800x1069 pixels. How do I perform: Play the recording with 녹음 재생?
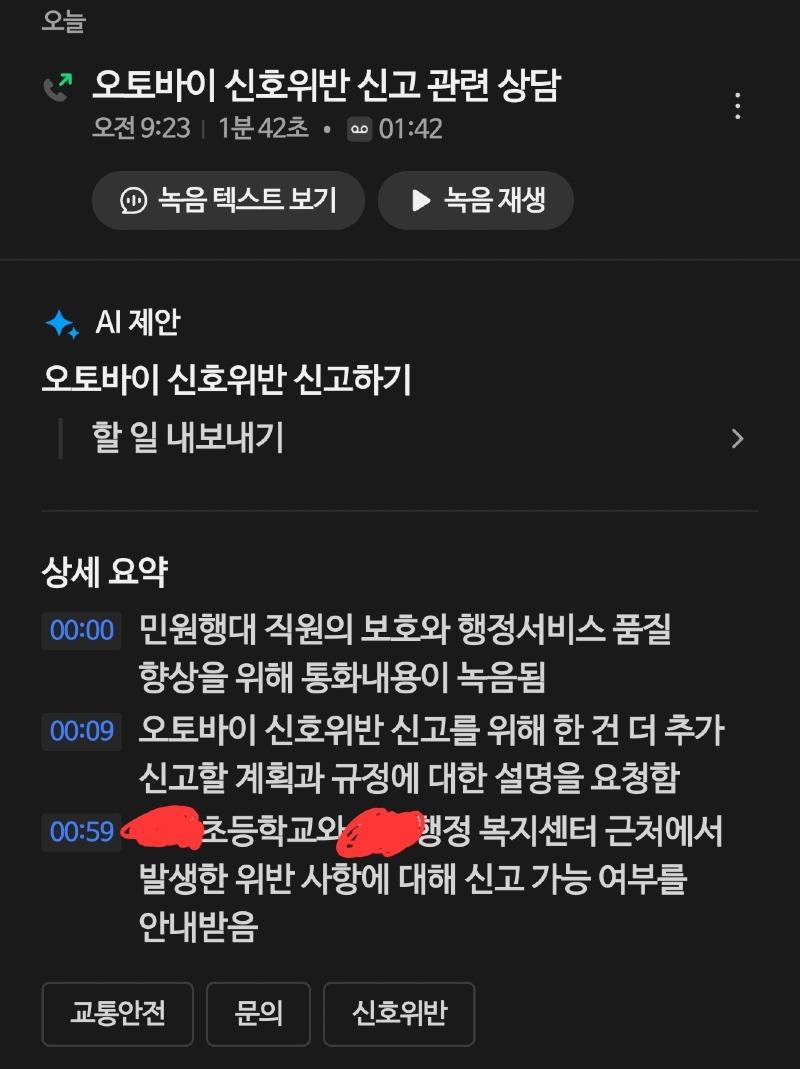point(476,200)
